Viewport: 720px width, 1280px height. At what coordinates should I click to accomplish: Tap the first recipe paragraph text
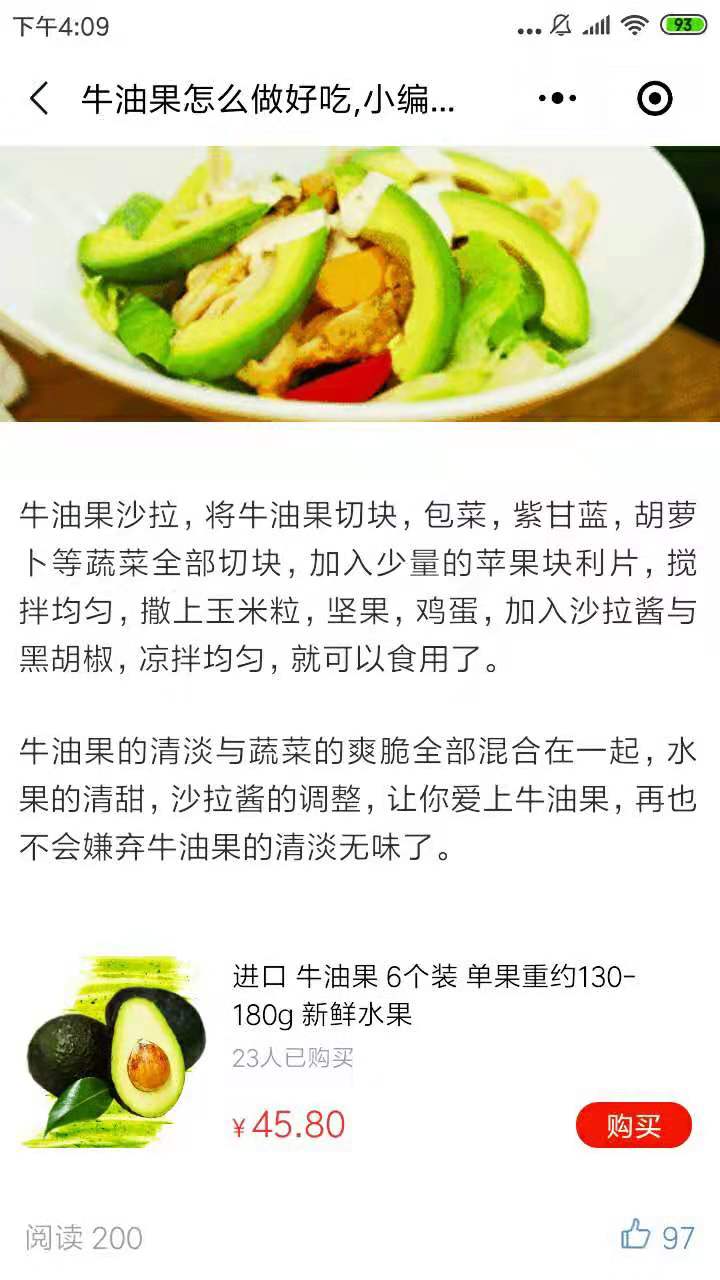pos(360,580)
